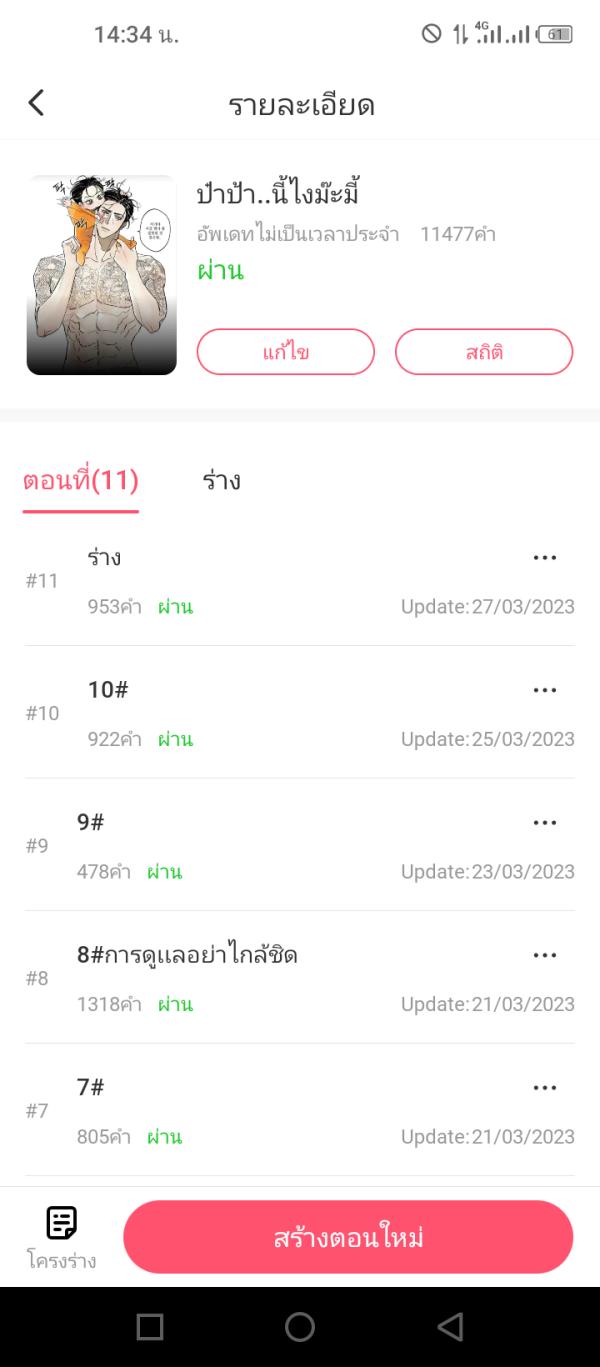
Task: Open more options for chapter #11
Action: 544,558
